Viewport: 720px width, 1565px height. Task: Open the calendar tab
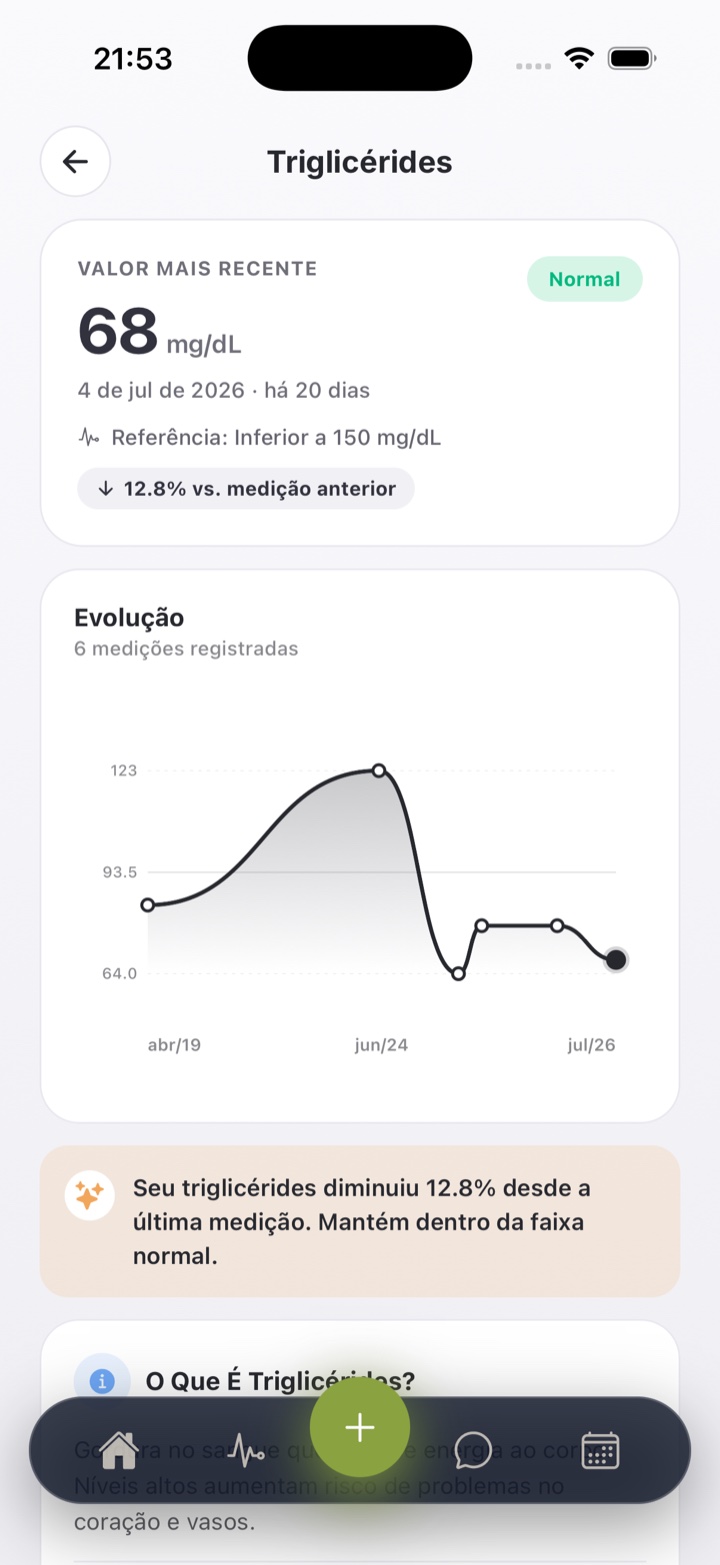600,1450
